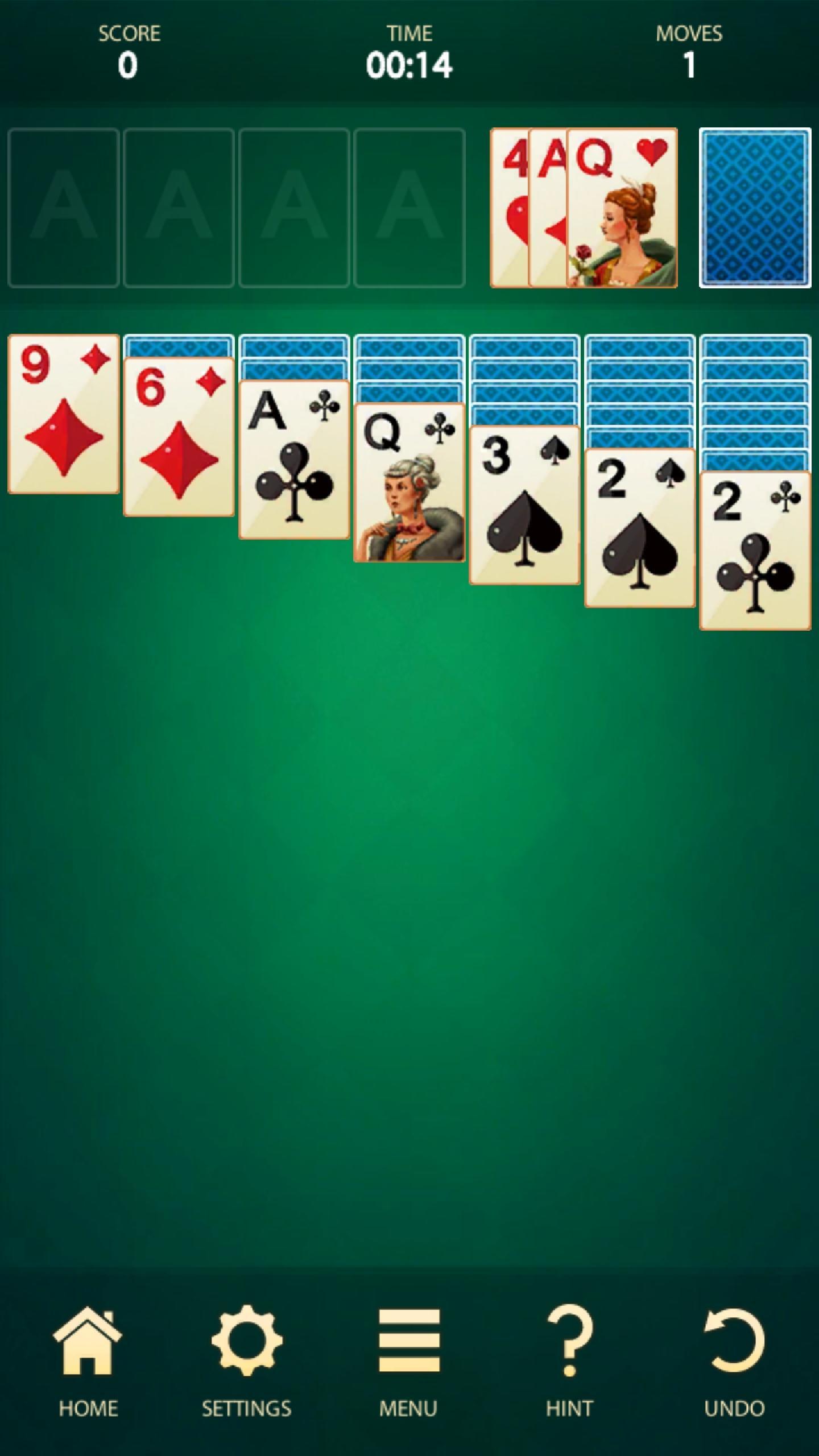This screenshot has width=819, height=1456.
Task: Click the first empty foundation slot marked A
Action: coord(63,208)
